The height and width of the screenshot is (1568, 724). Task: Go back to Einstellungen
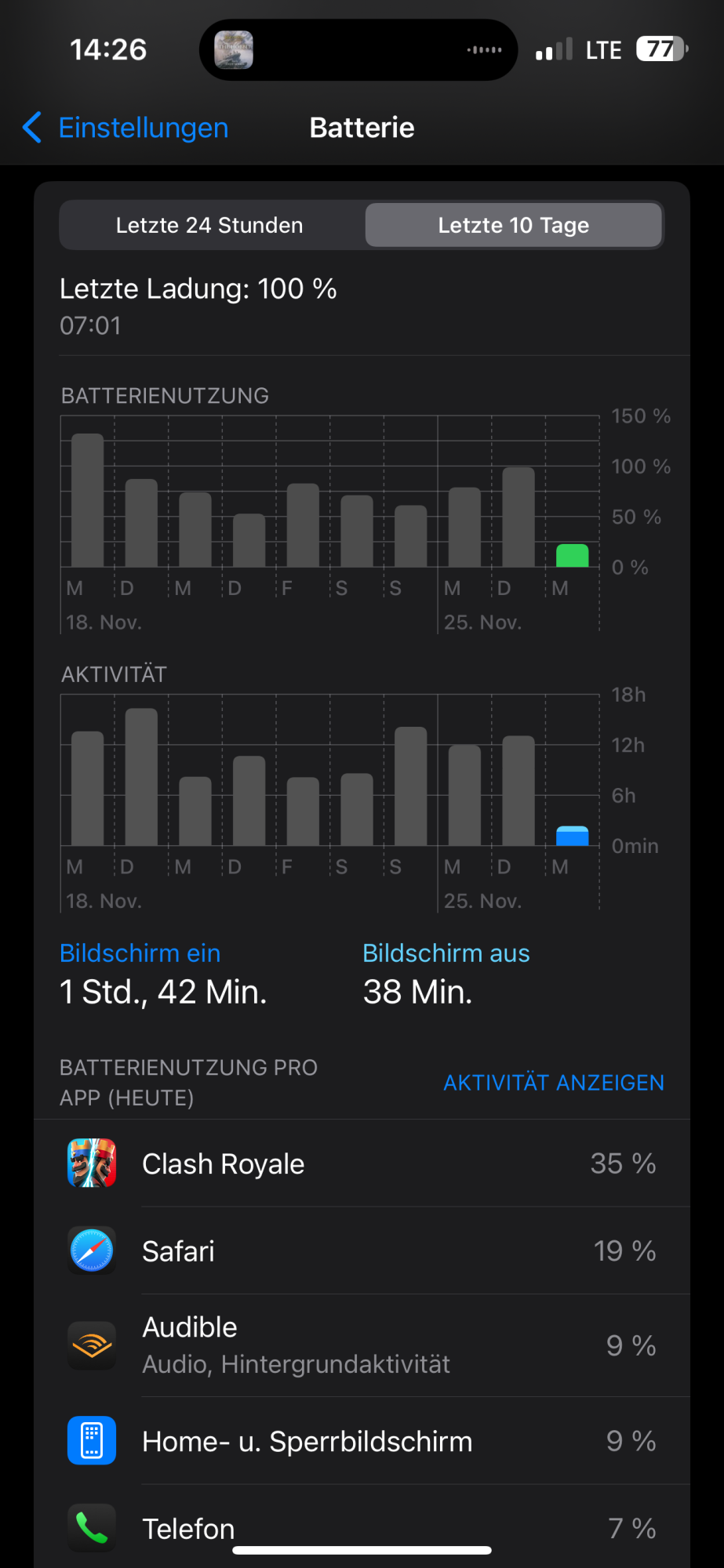coord(126,128)
